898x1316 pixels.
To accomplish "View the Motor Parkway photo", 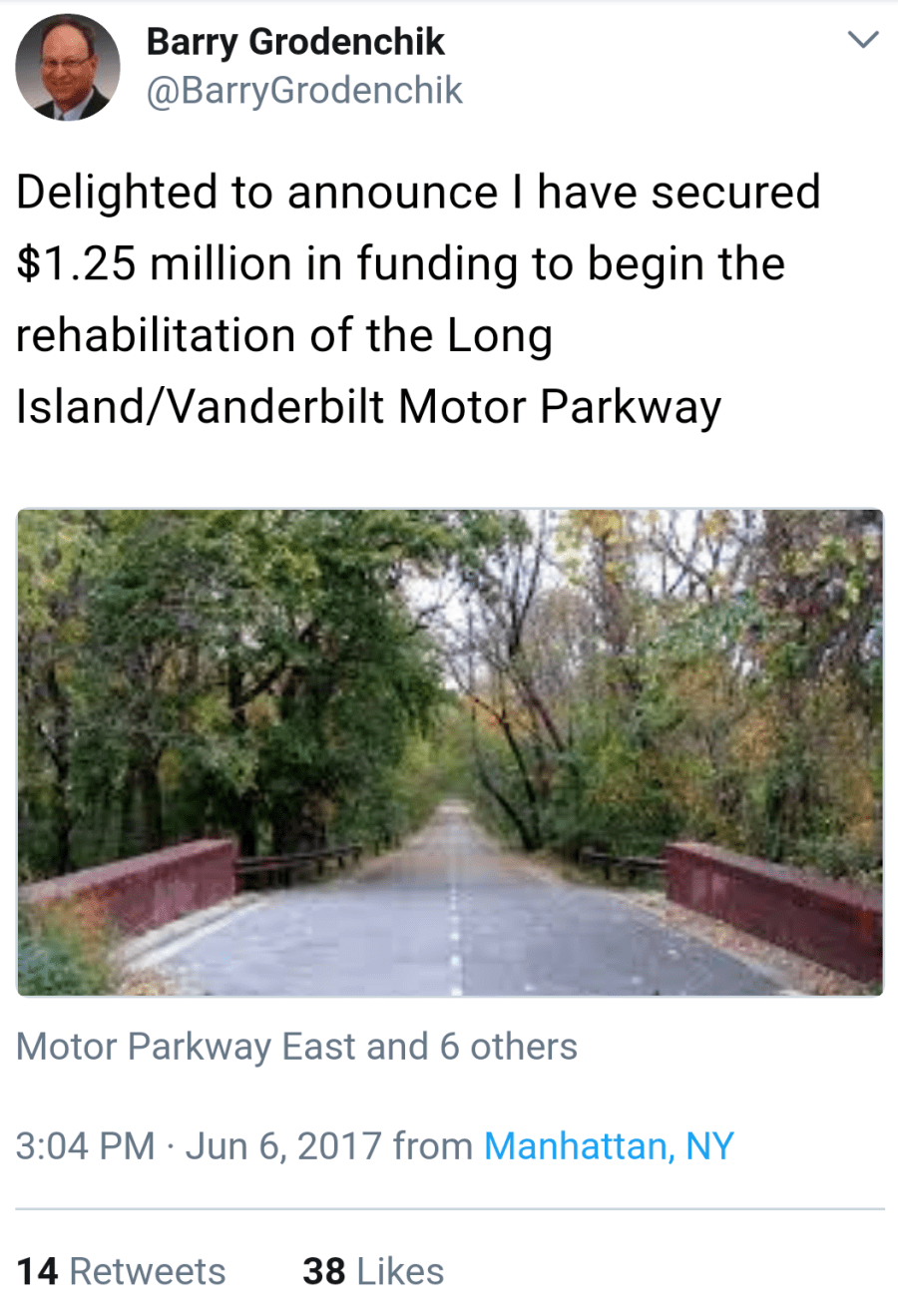I will (449, 752).
